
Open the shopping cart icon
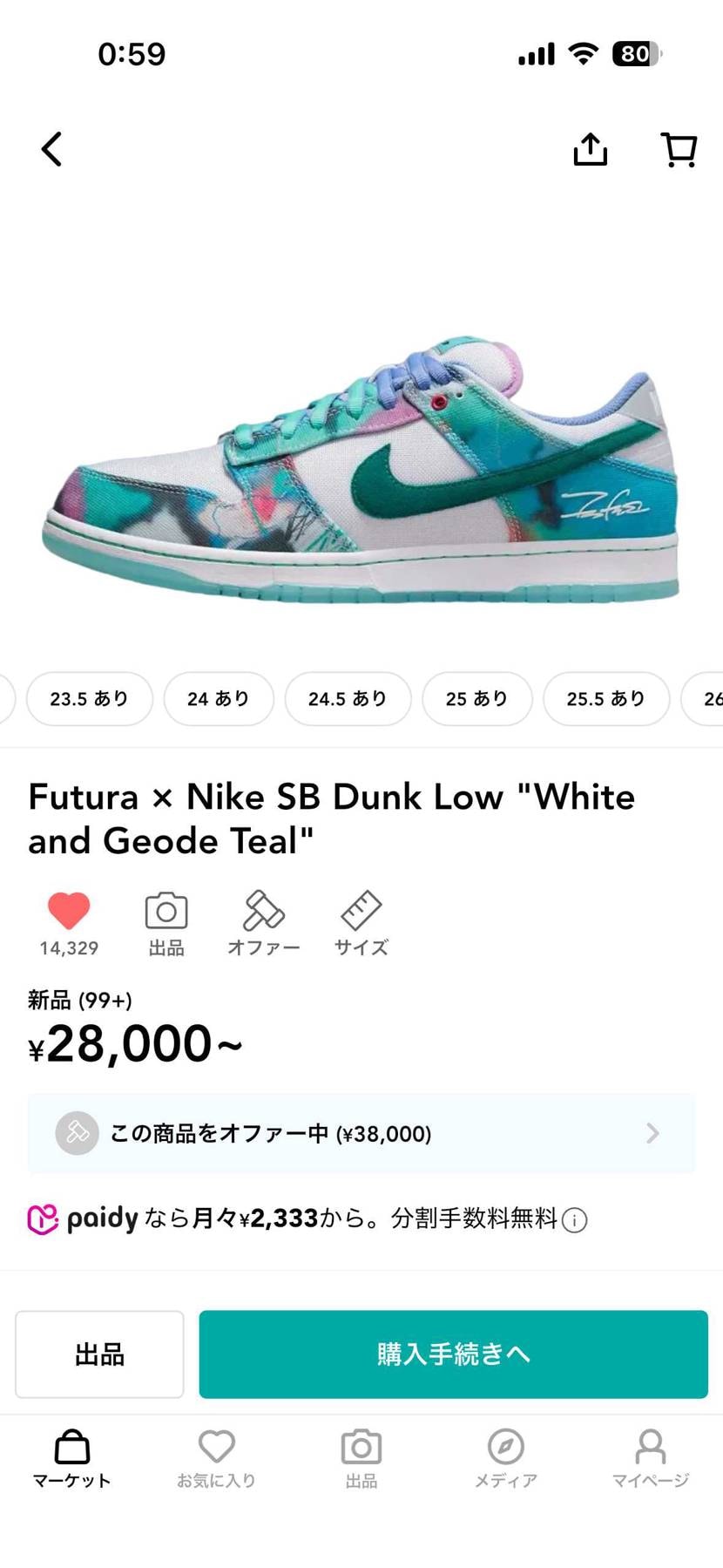point(679,149)
